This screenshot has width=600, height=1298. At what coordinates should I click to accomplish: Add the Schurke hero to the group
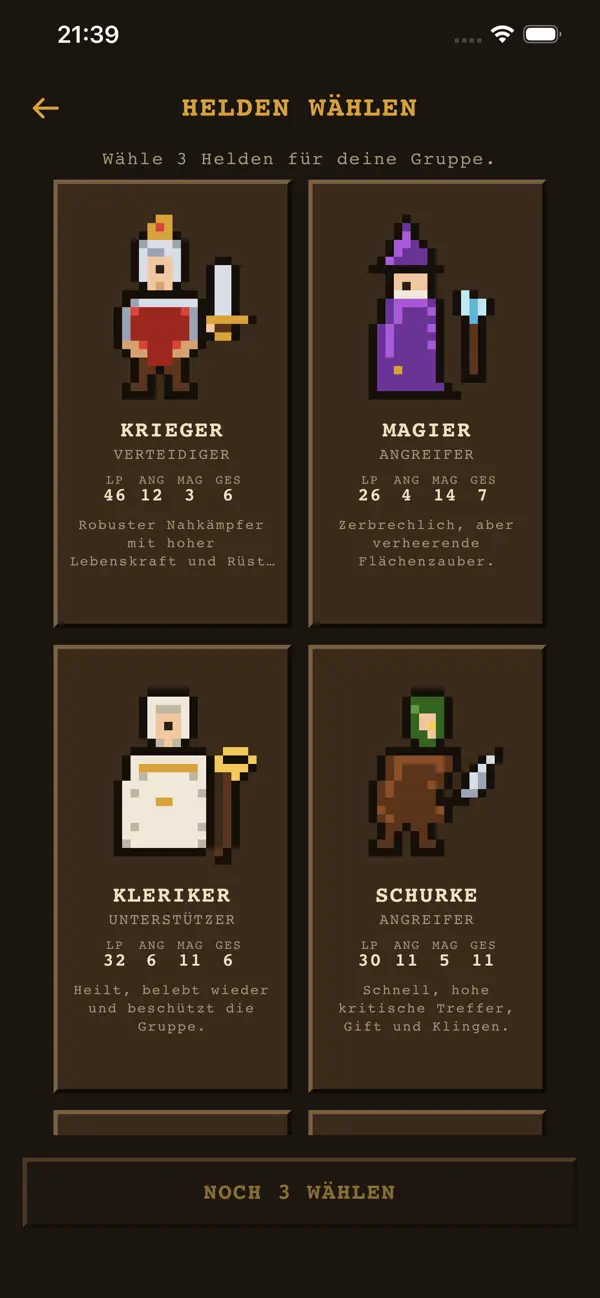click(x=427, y=869)
